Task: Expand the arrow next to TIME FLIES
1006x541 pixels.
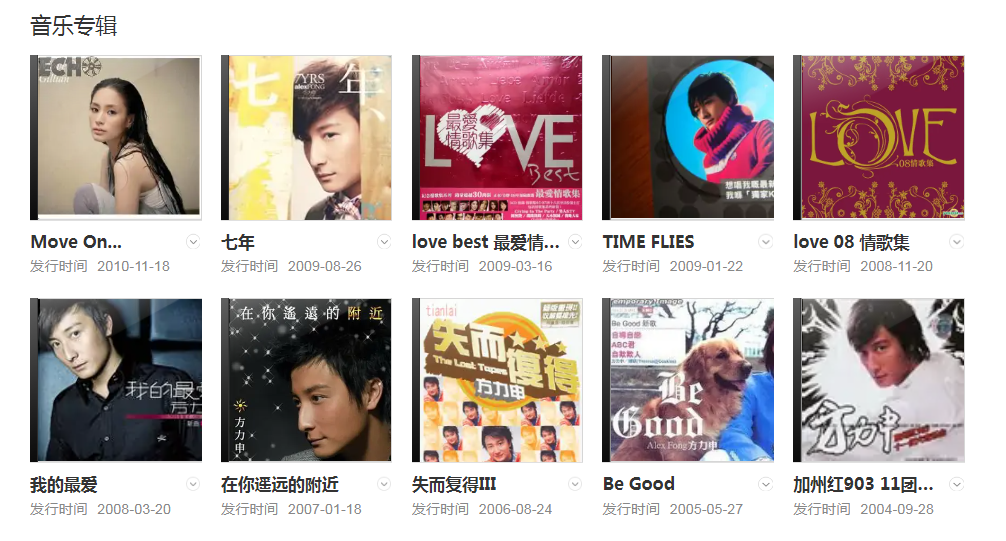Action: click(x=766, y=242)
